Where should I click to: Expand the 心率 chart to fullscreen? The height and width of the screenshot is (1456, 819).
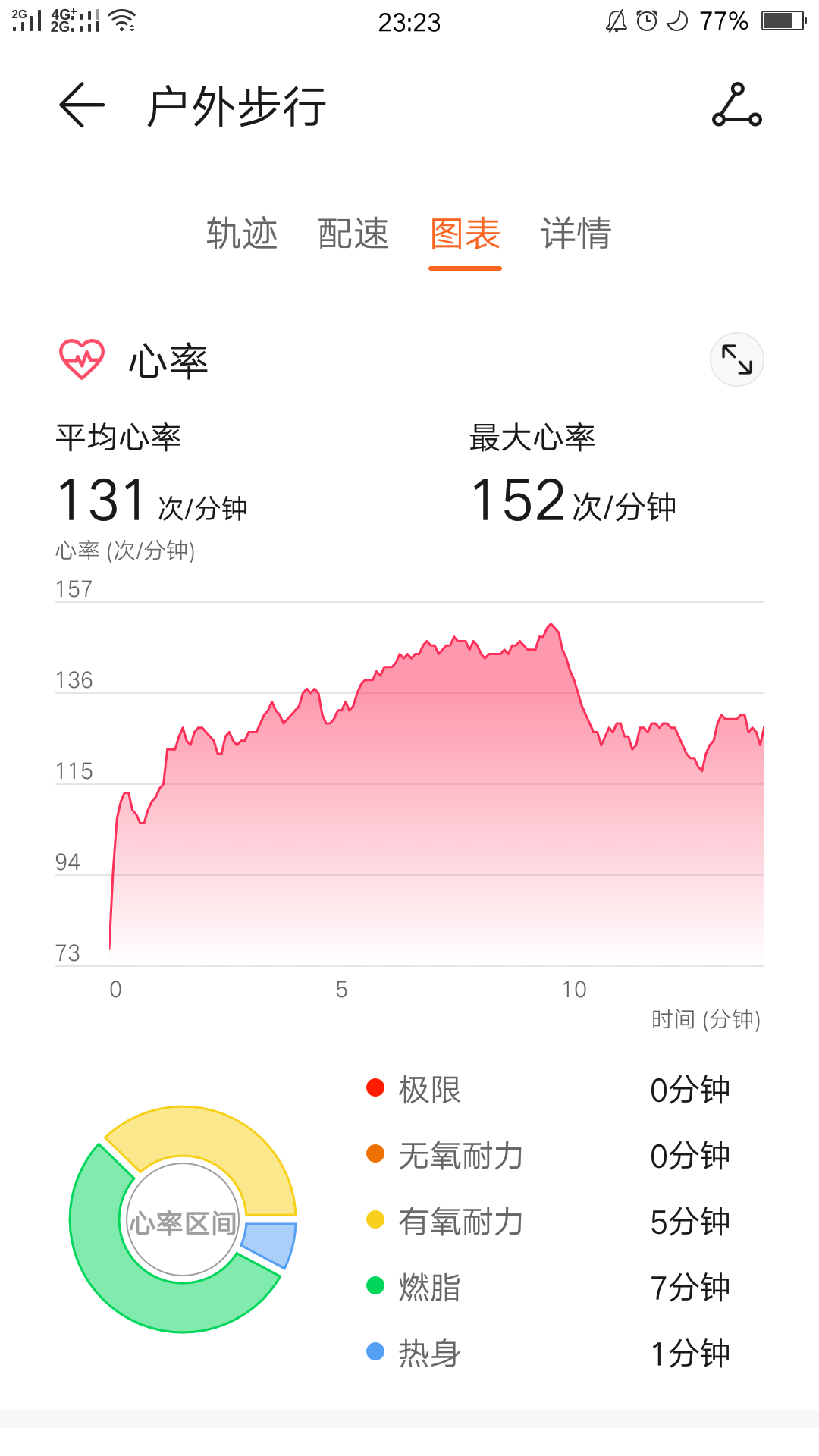click(736, 359)
